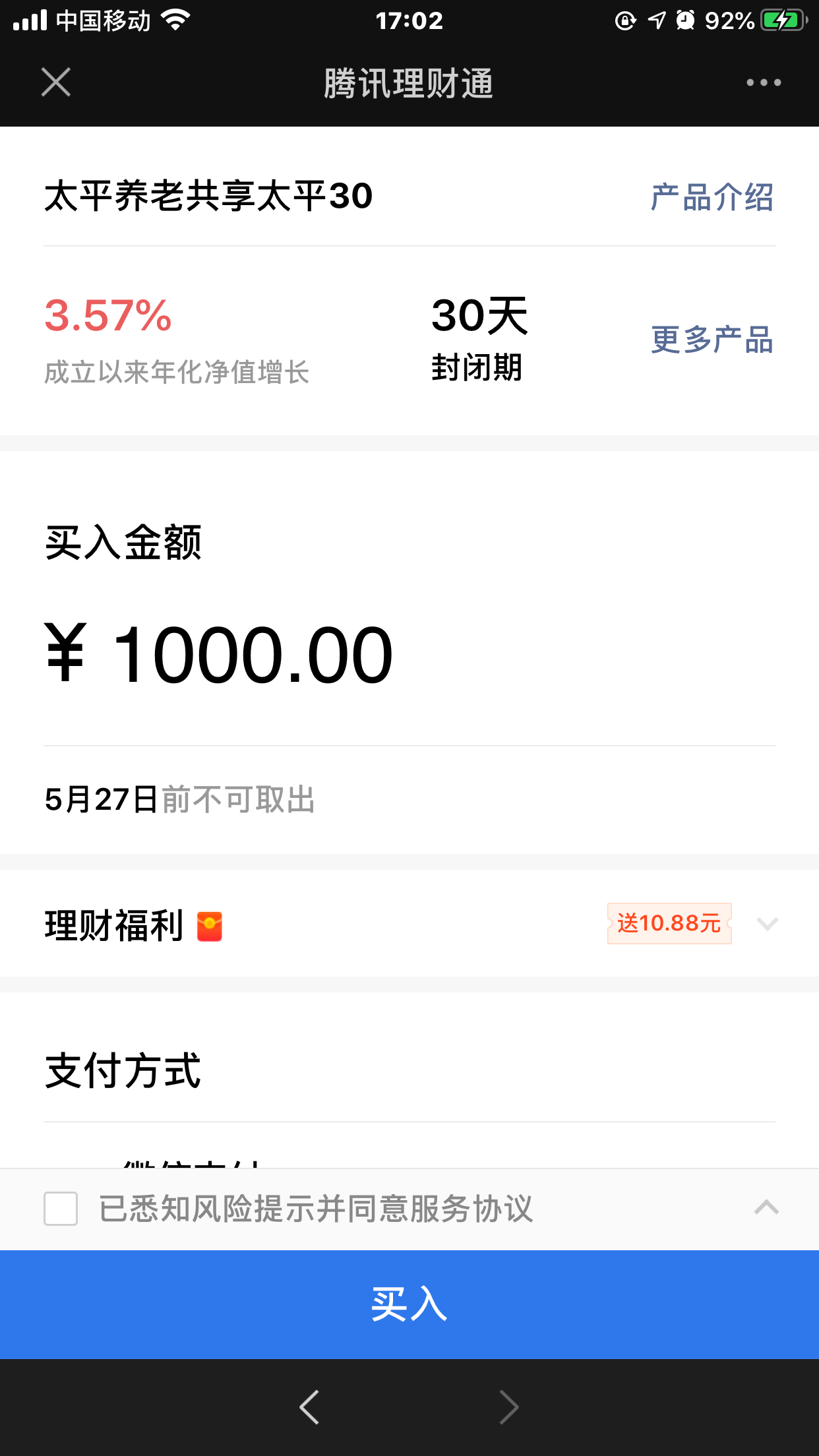This screenshot has width=819, height=1456.
Task: Go back with the browser back arrow
Action: pyautogui.click(x=309, y=1407)
